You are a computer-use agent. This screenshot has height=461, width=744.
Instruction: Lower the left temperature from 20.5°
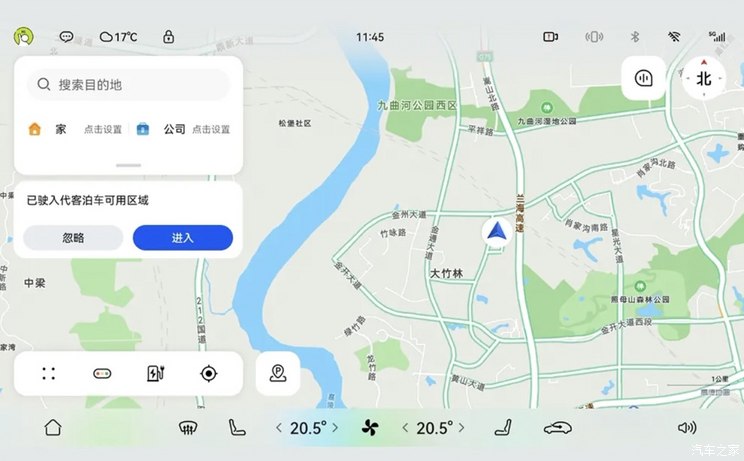tap(279, 428)
